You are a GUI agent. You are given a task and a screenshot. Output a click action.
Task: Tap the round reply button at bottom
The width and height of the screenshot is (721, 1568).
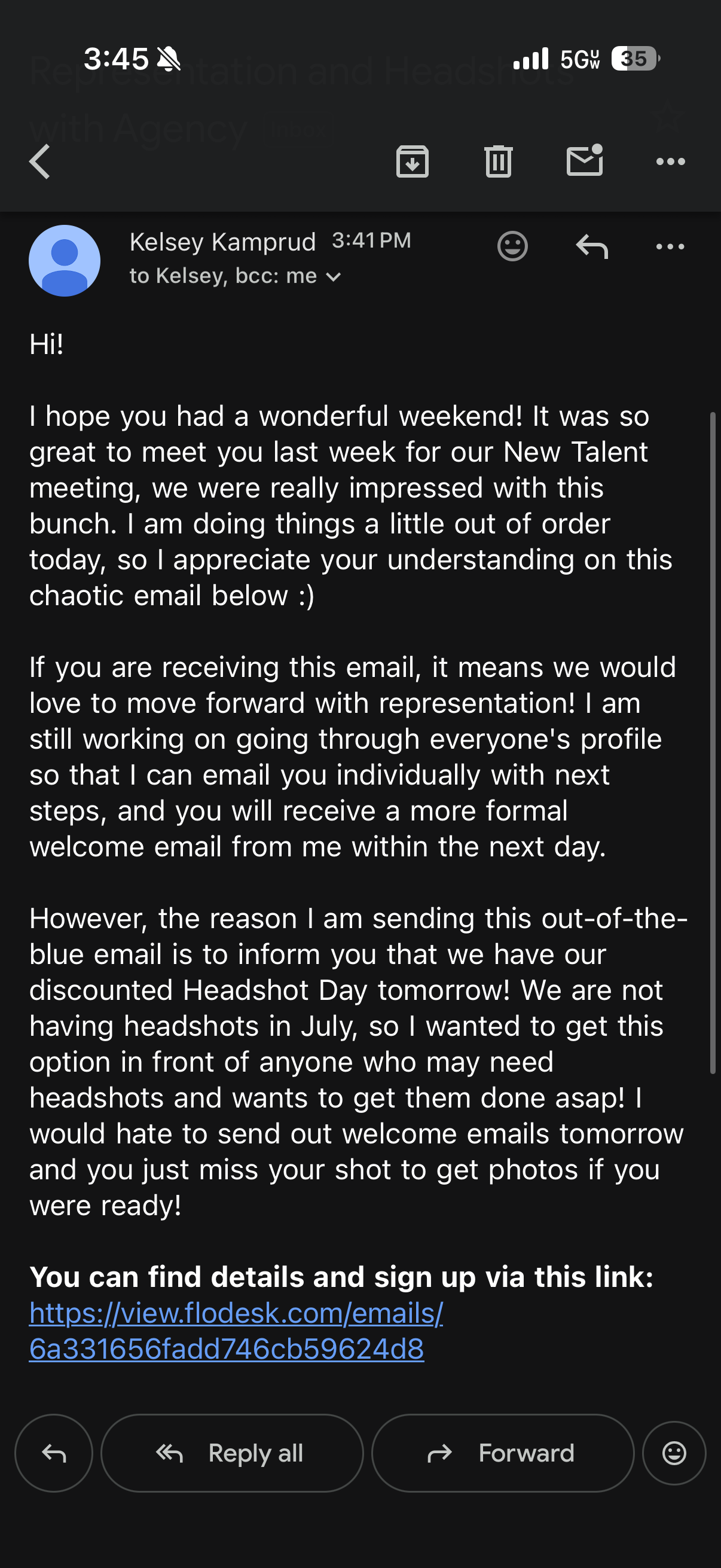coord(54,1453)
